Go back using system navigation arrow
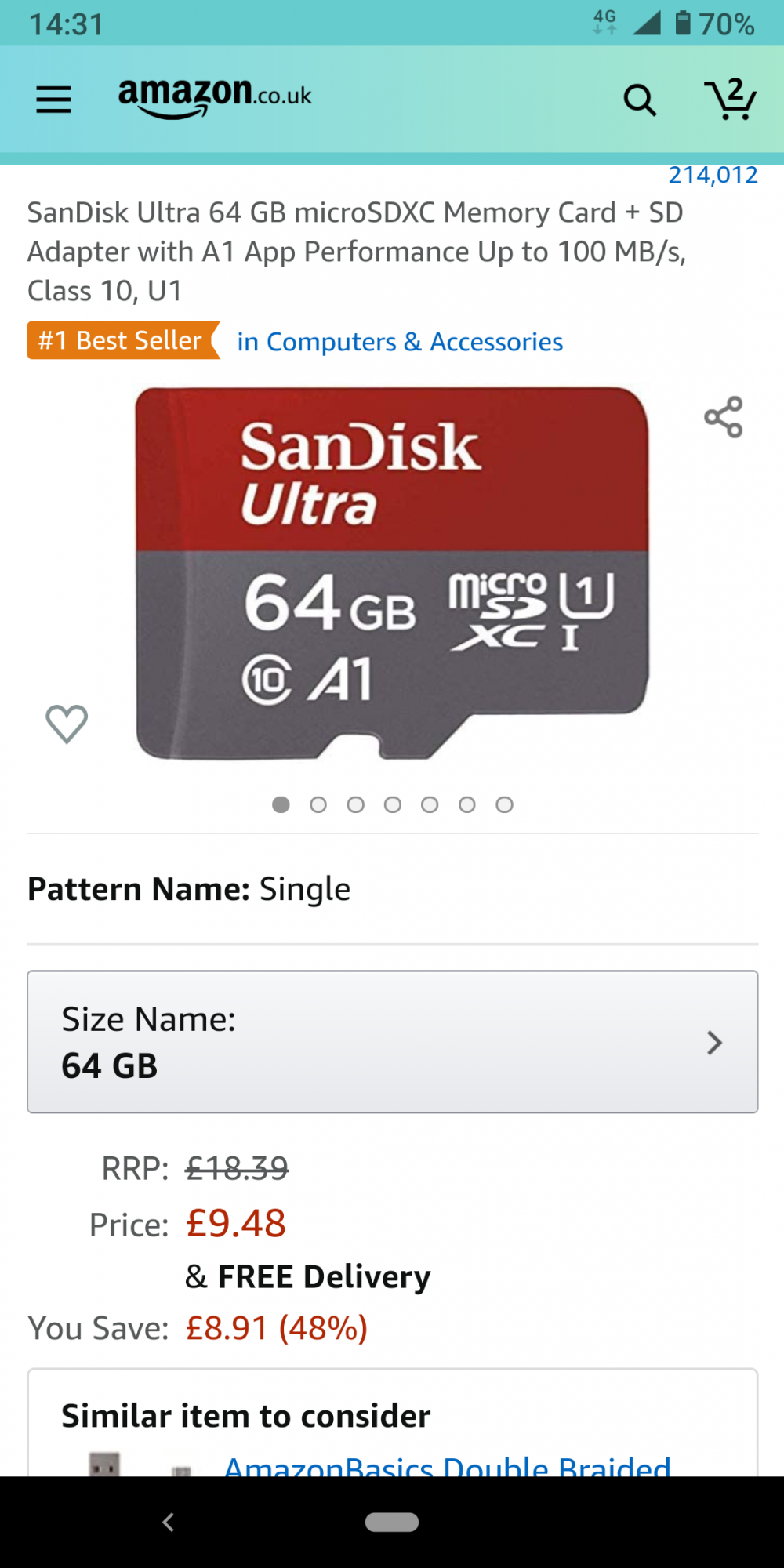The height and width of the screenshot is (1568, 784). (168, 1522)
